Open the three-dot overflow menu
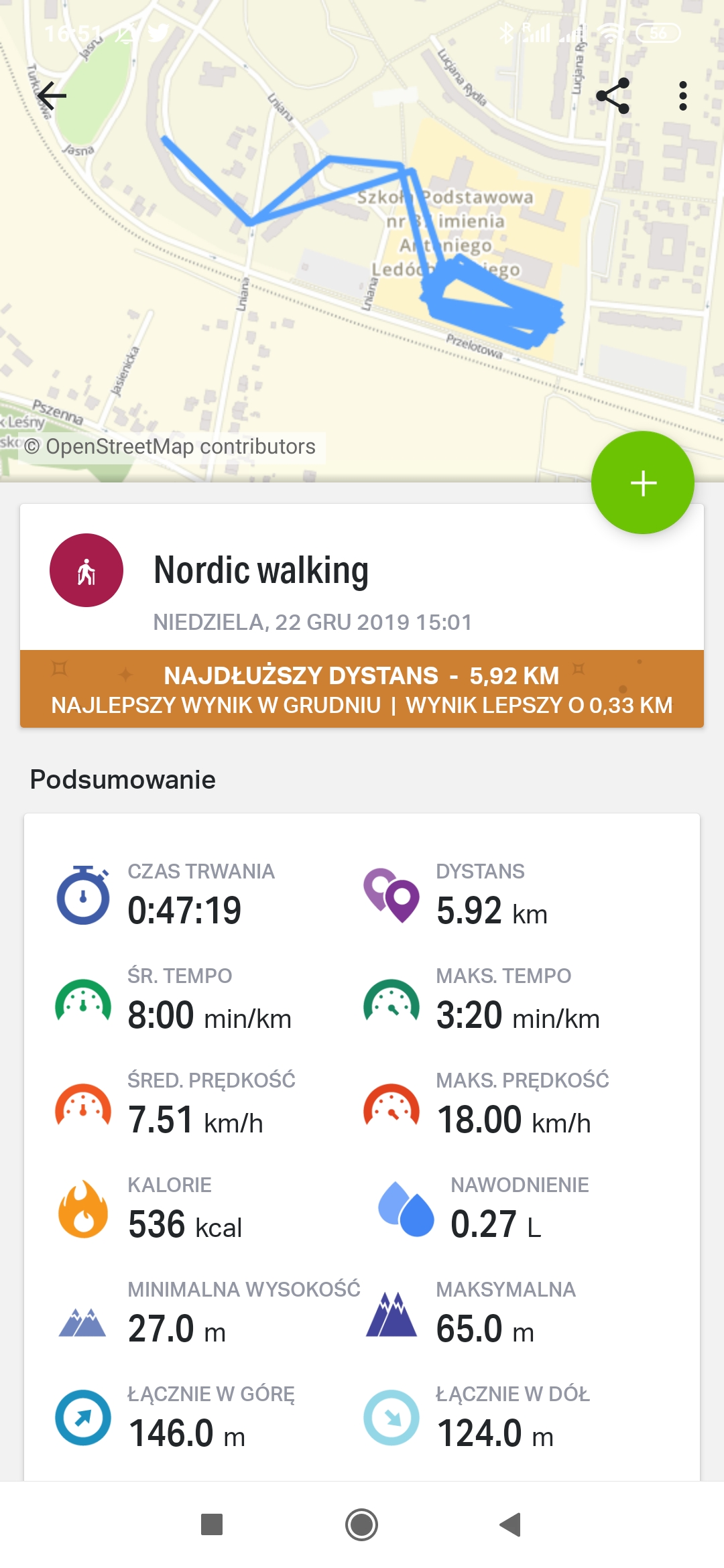This screenshot has height=1568, width=724. (682, 96)
